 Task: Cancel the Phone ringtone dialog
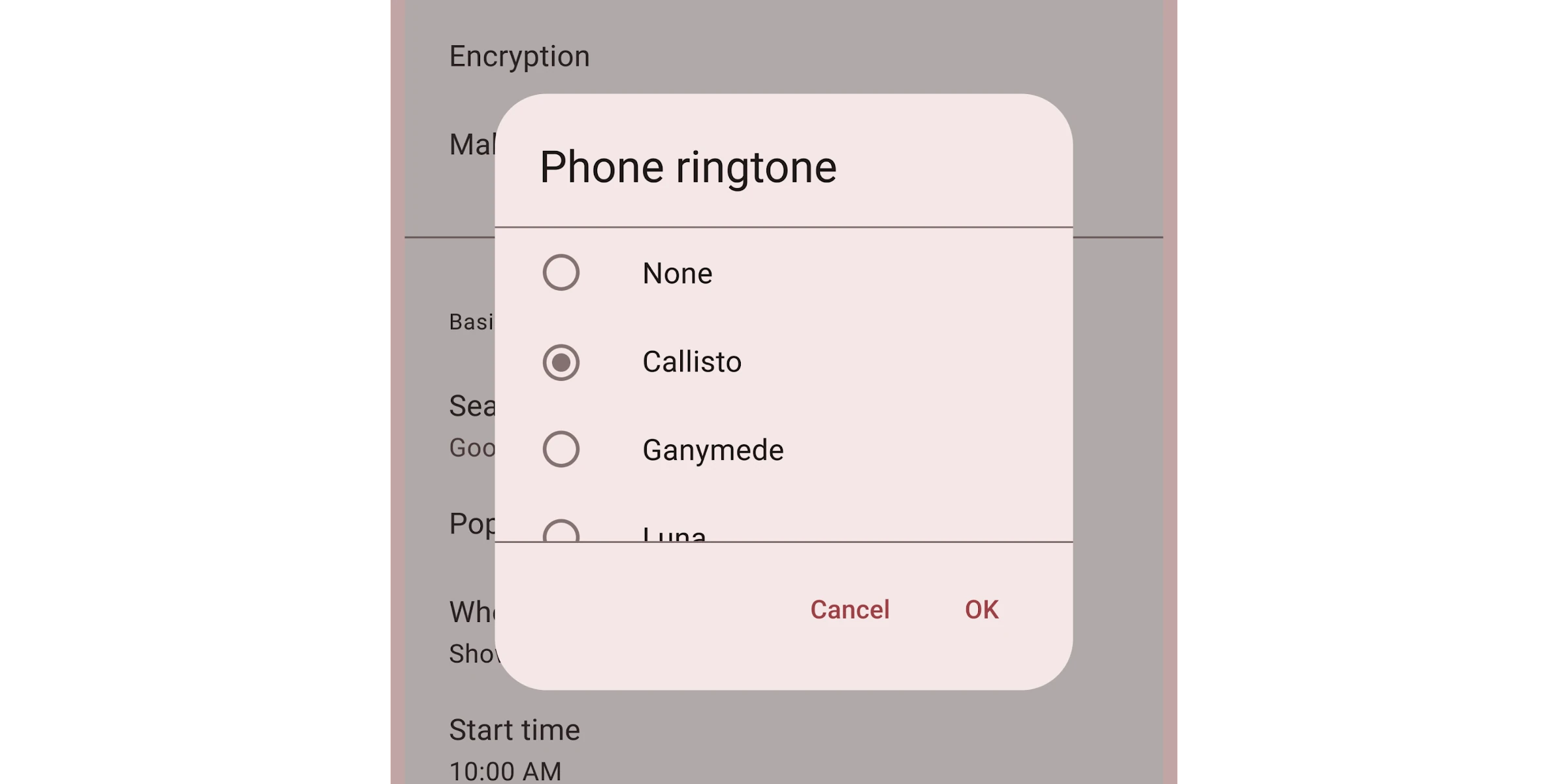point(849,610)
